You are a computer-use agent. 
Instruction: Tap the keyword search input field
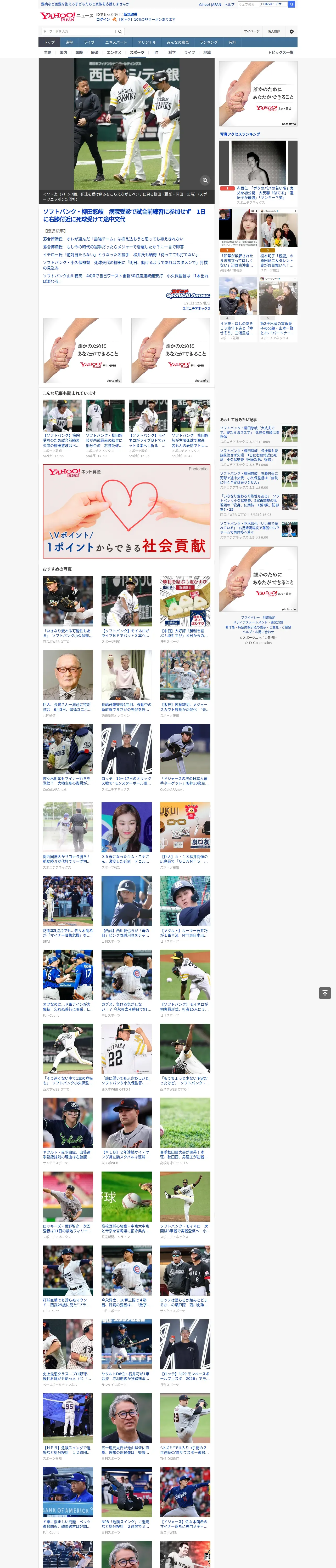click(x=78, y=32)
